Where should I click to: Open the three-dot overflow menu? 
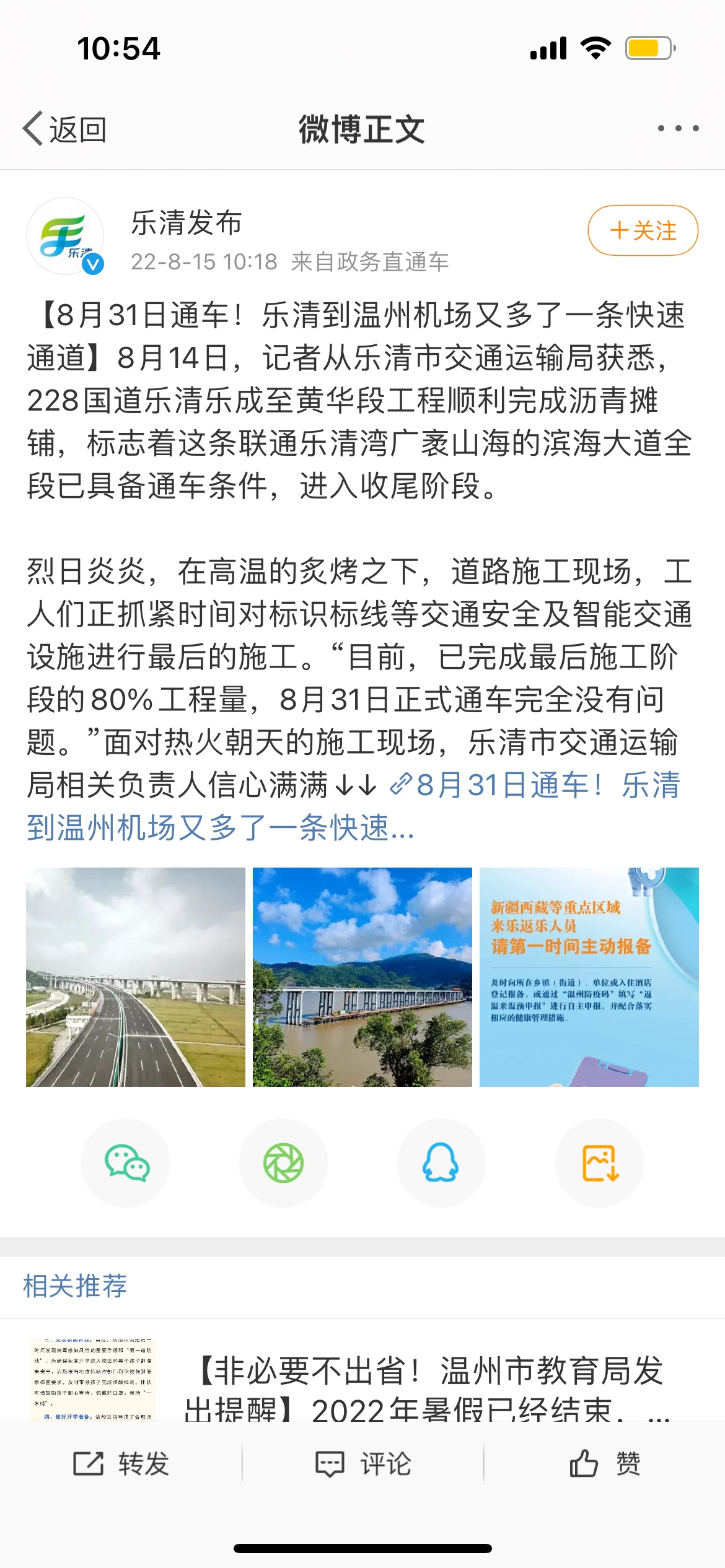[678, 128]
